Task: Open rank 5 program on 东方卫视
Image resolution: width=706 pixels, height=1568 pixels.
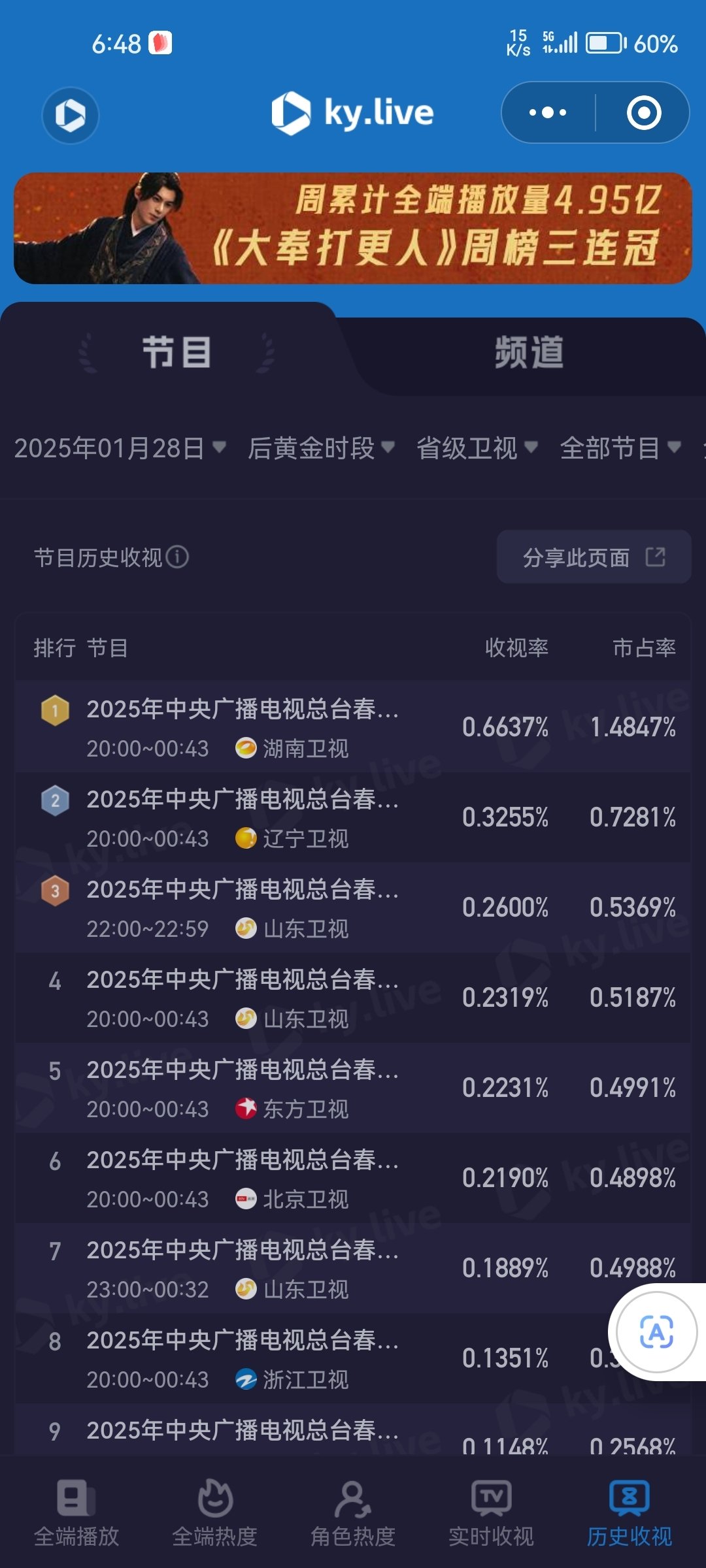Action: [353, 1087]
